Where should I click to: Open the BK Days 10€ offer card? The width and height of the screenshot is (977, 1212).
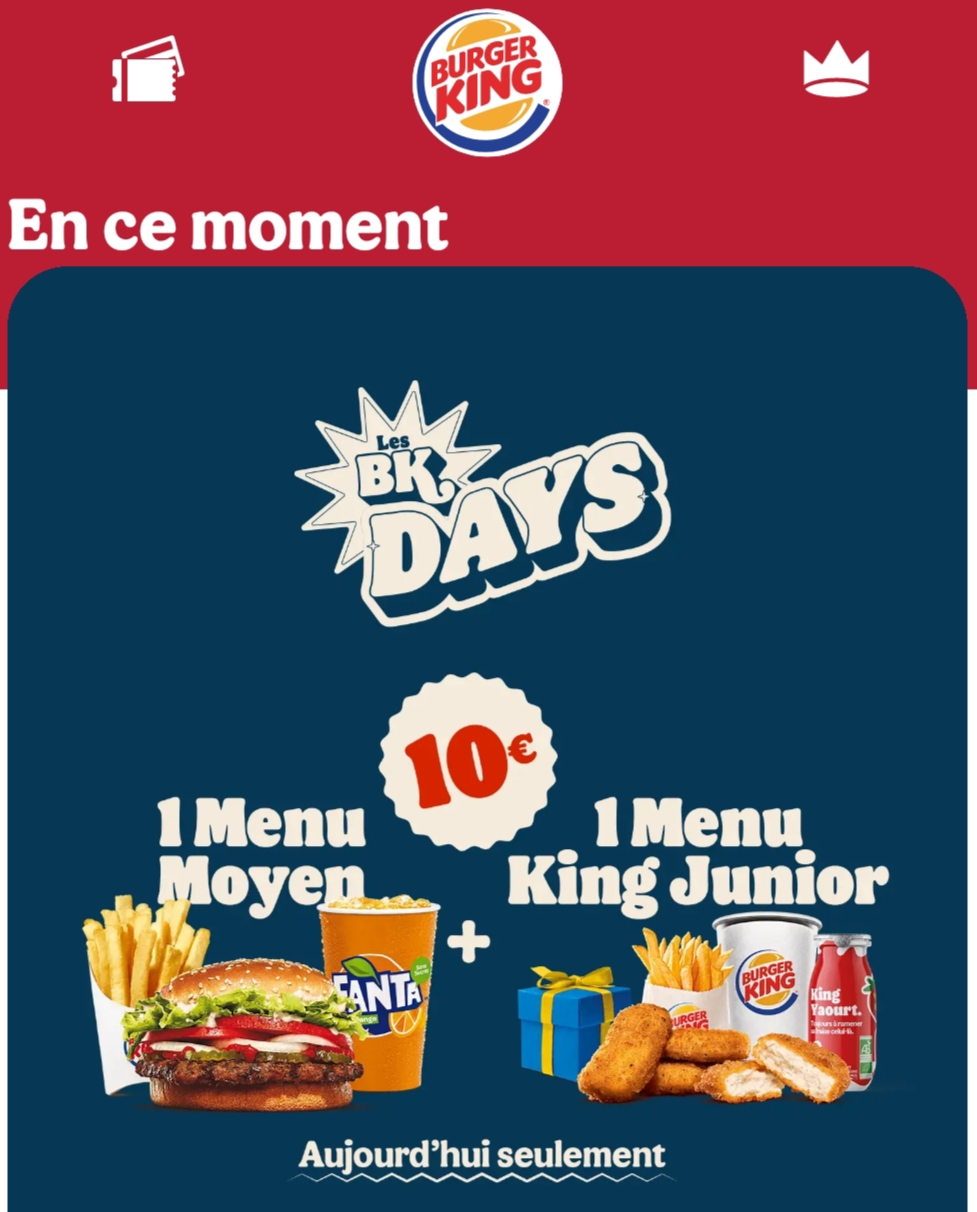(487, 740)
